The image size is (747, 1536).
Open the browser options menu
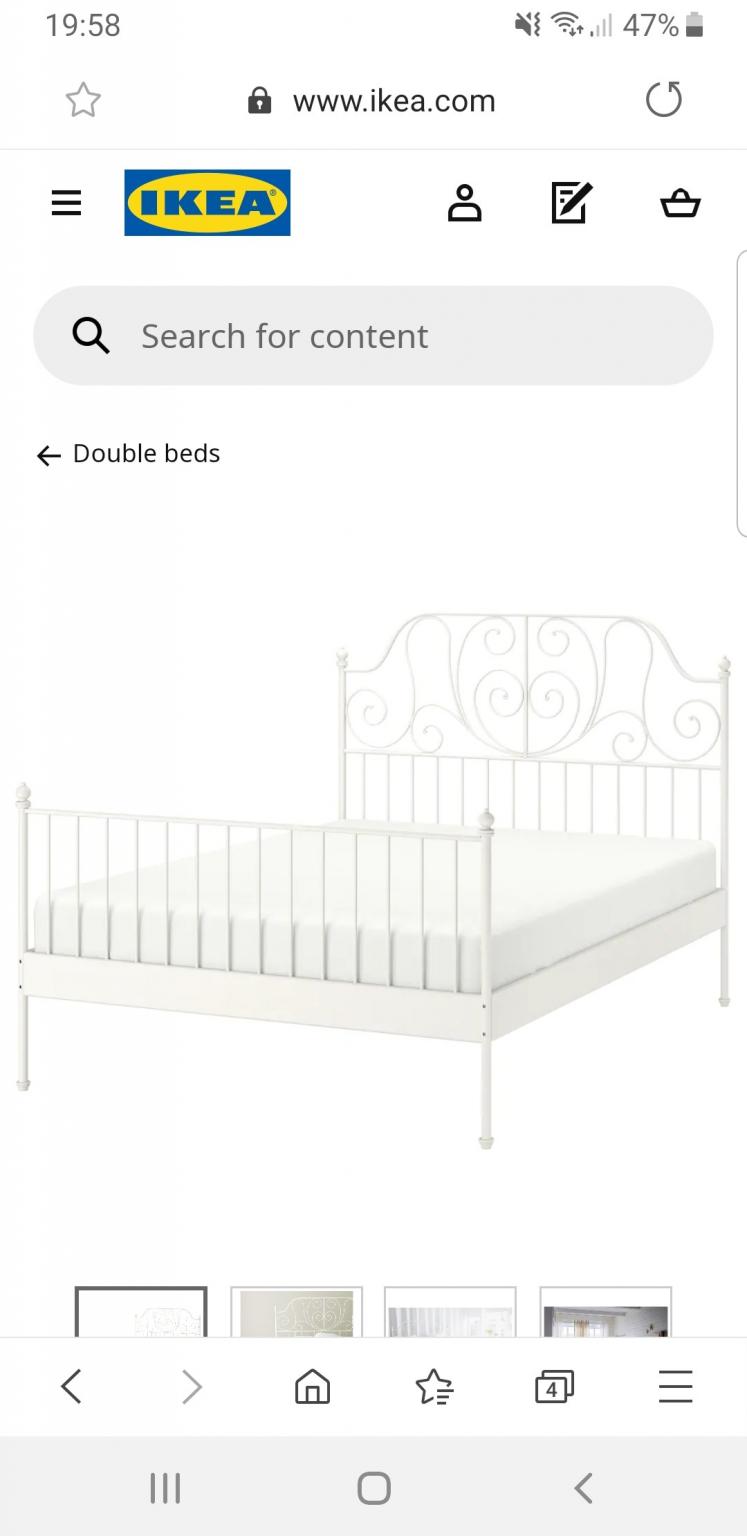click(x=676, y=1387)
